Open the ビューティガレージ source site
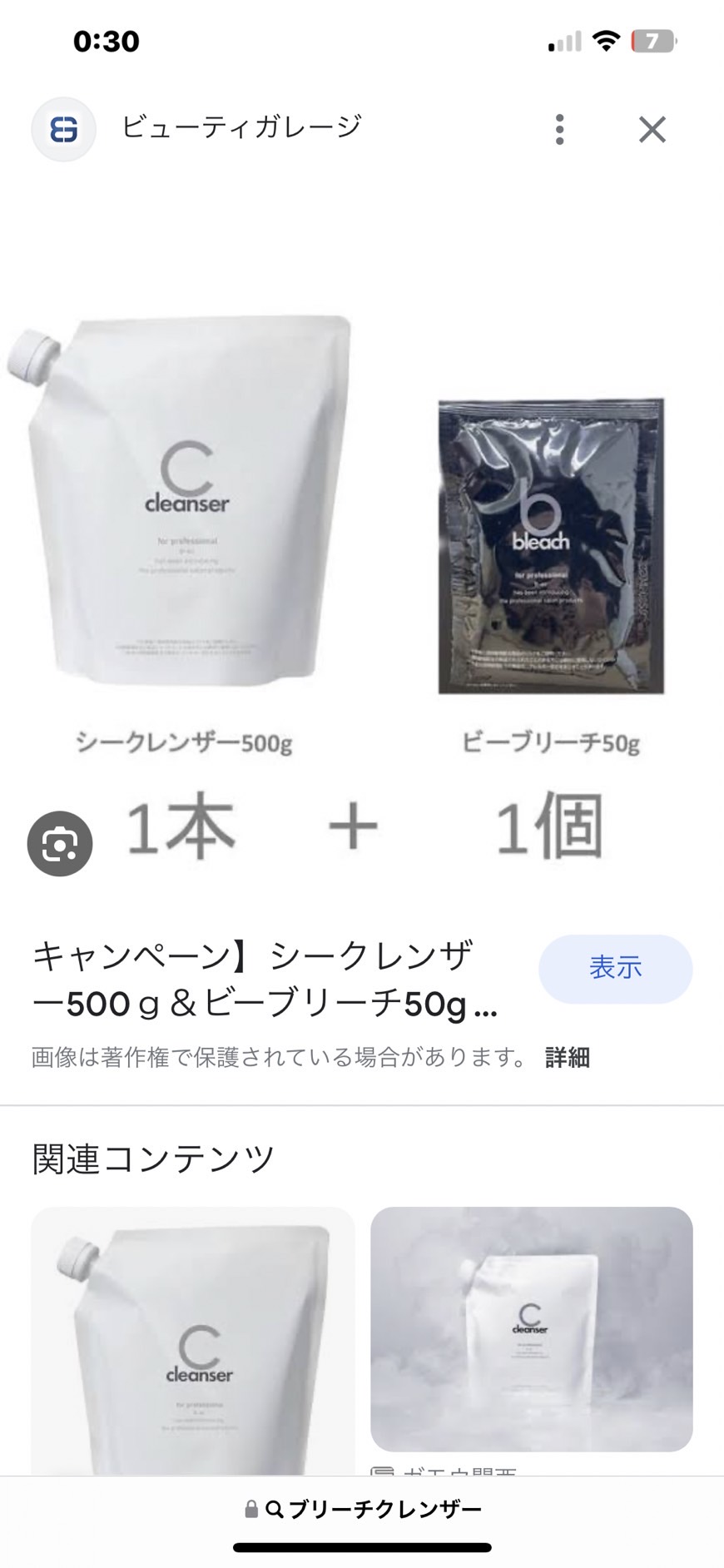The height and width of the screenshot is (1568, 724). [241, 127]
